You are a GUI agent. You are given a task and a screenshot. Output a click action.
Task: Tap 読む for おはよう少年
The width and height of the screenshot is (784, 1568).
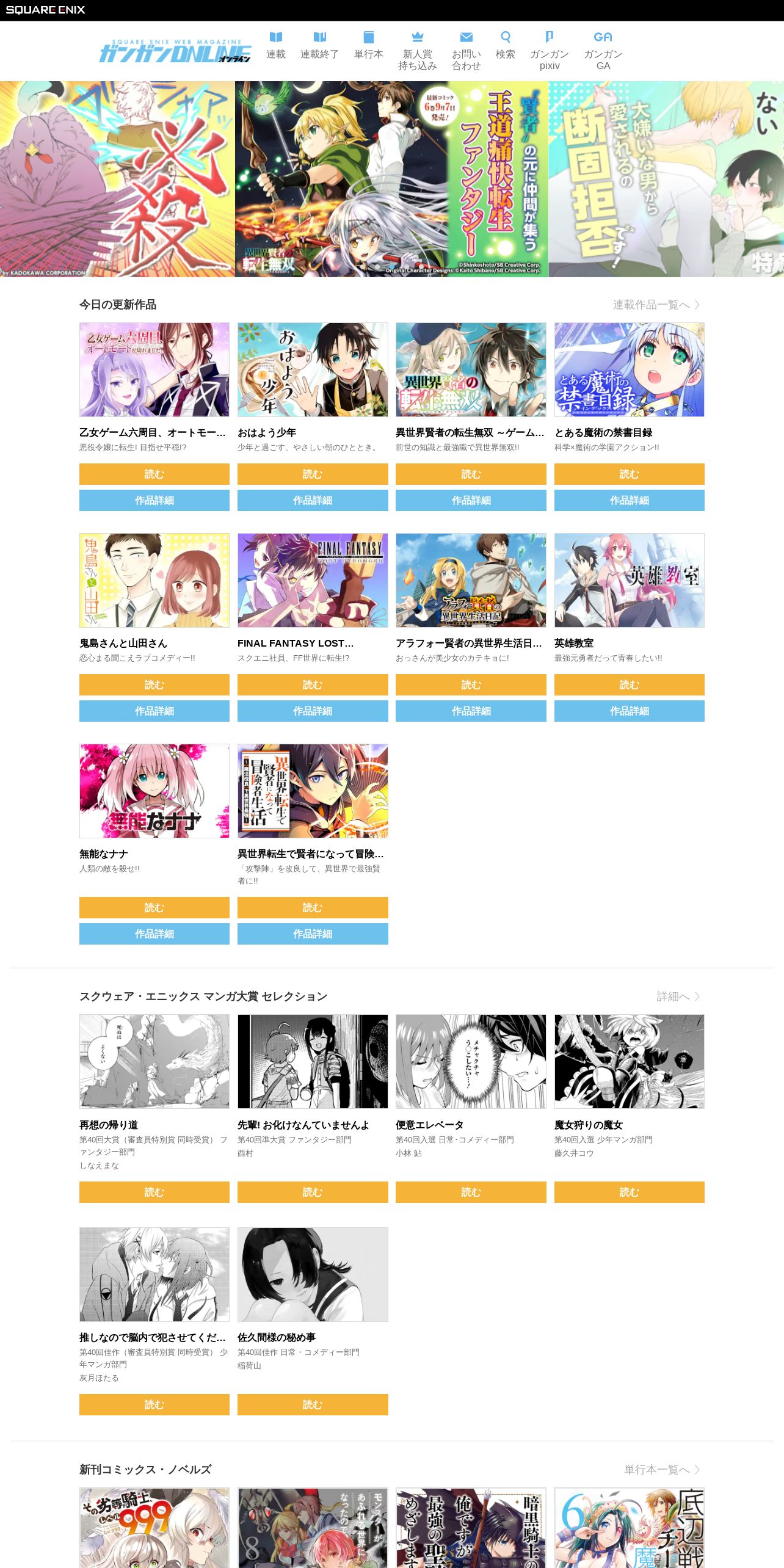(313, 474)
